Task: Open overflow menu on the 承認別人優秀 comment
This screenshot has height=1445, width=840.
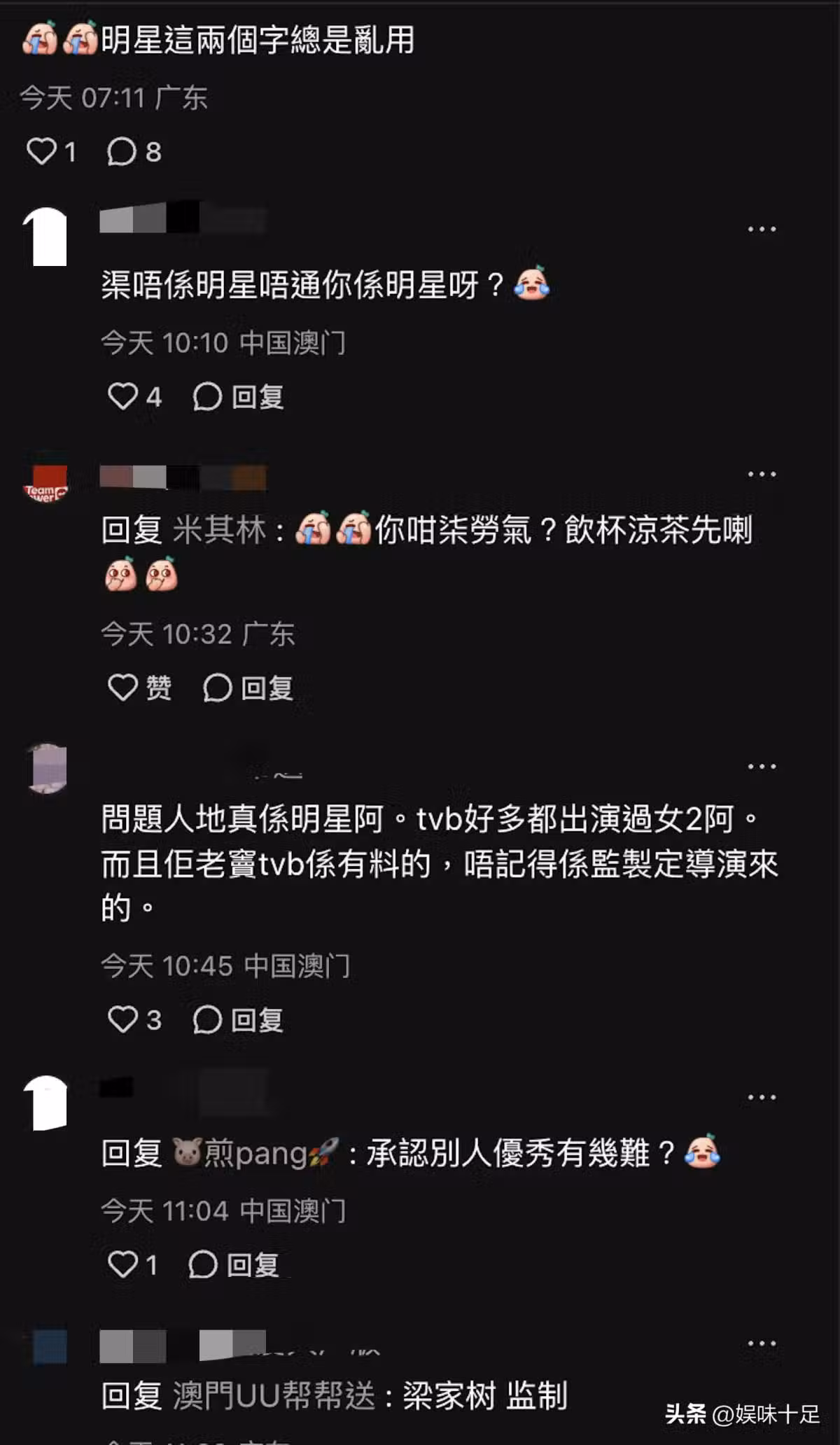Action: click(762, 1097)
